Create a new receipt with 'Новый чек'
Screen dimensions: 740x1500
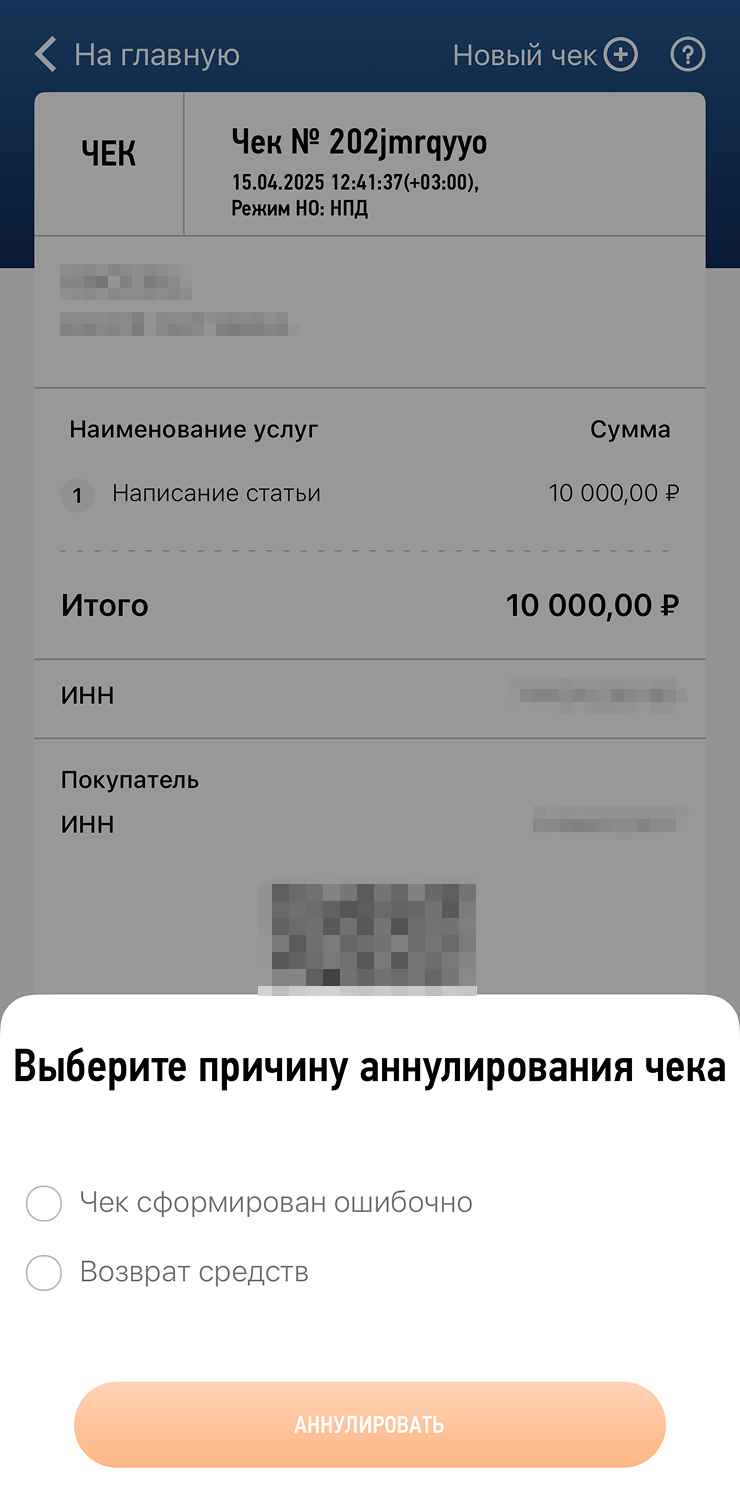(545, 55)
